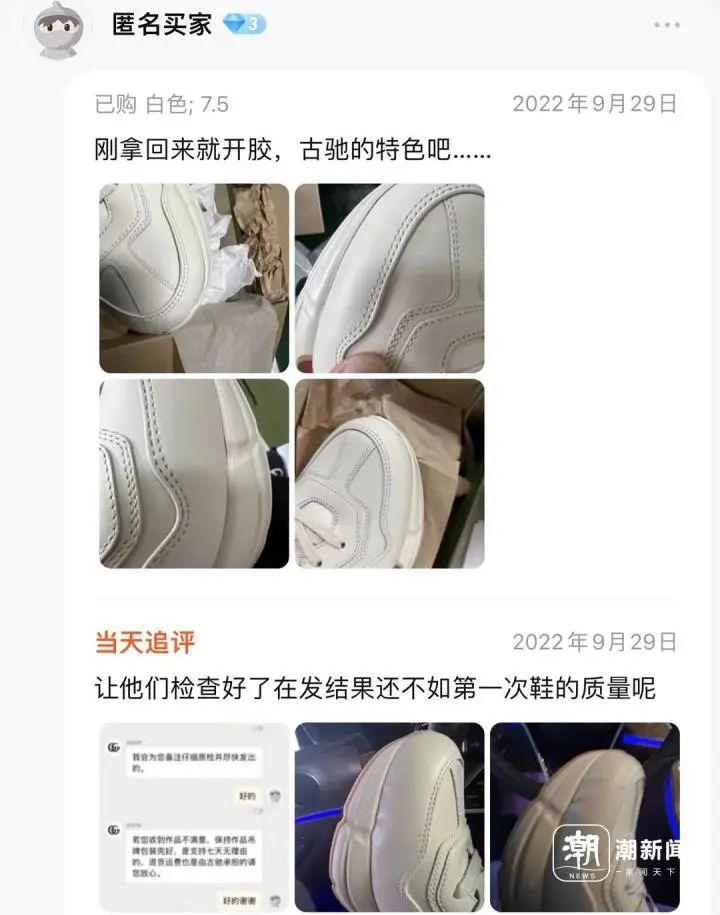Open the fourth photo of the shoe toe
720x915 pixels.
click(389, 473)
